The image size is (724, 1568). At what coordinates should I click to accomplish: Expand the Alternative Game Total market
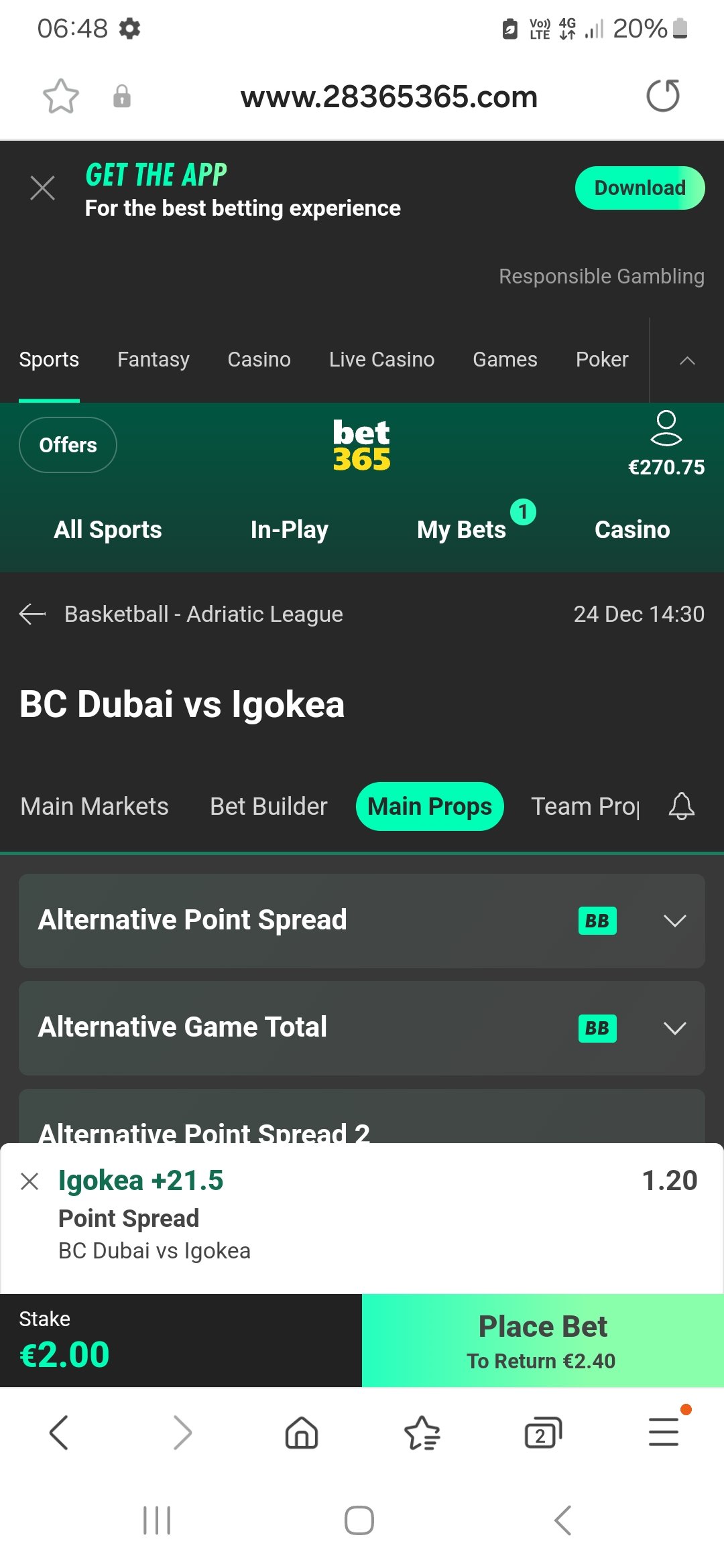click(x=674, y=1028)
